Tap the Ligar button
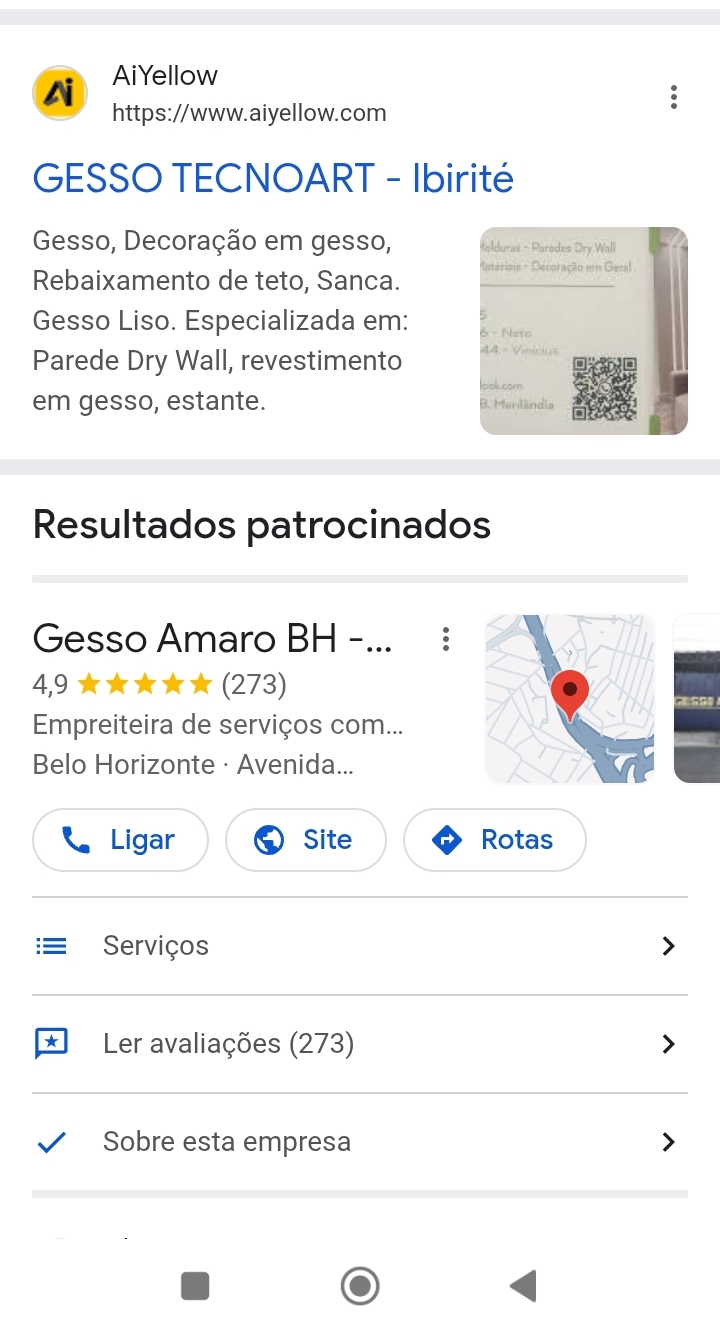This screenshot has width=720, height=1333. (120, 840)
